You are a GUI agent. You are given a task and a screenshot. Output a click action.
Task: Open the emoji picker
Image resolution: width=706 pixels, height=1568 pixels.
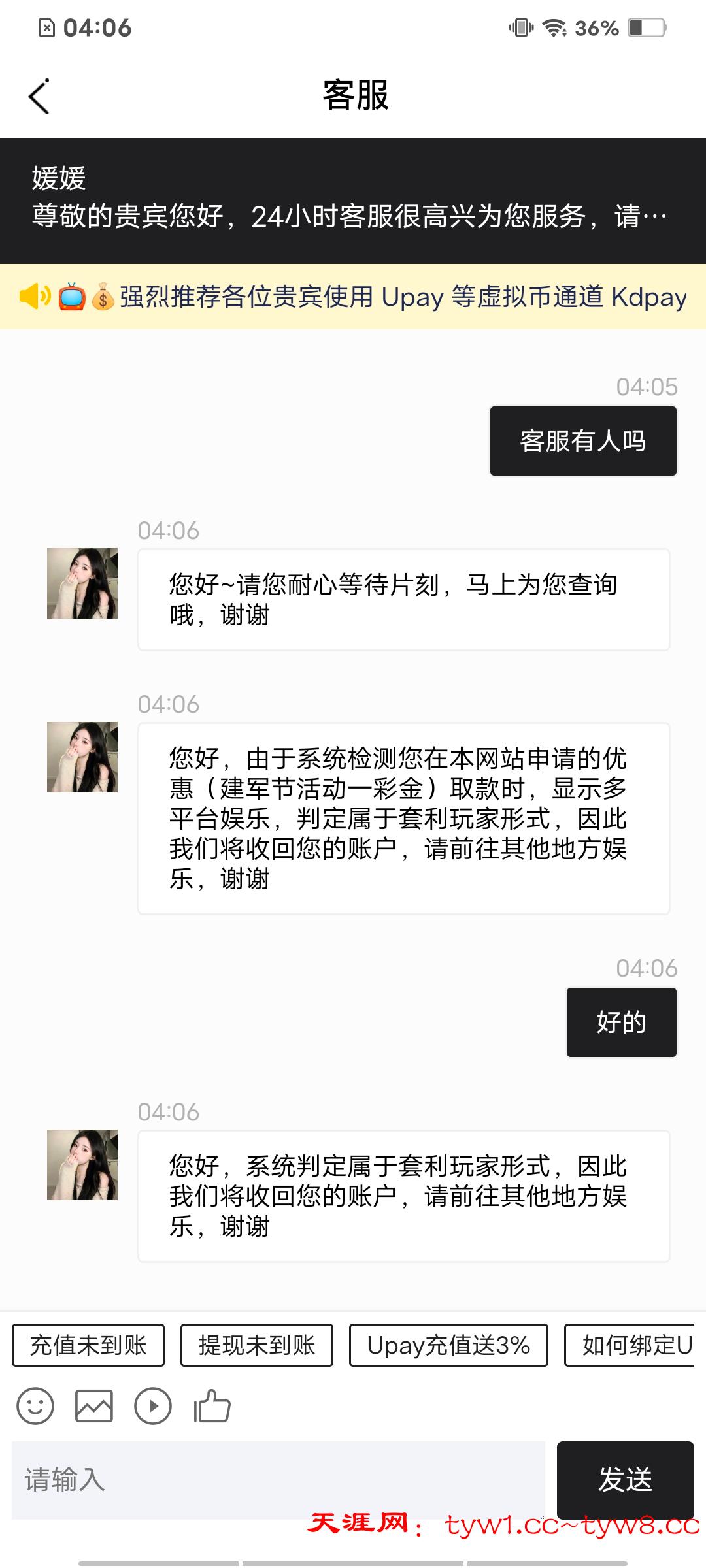point(35,1406)
